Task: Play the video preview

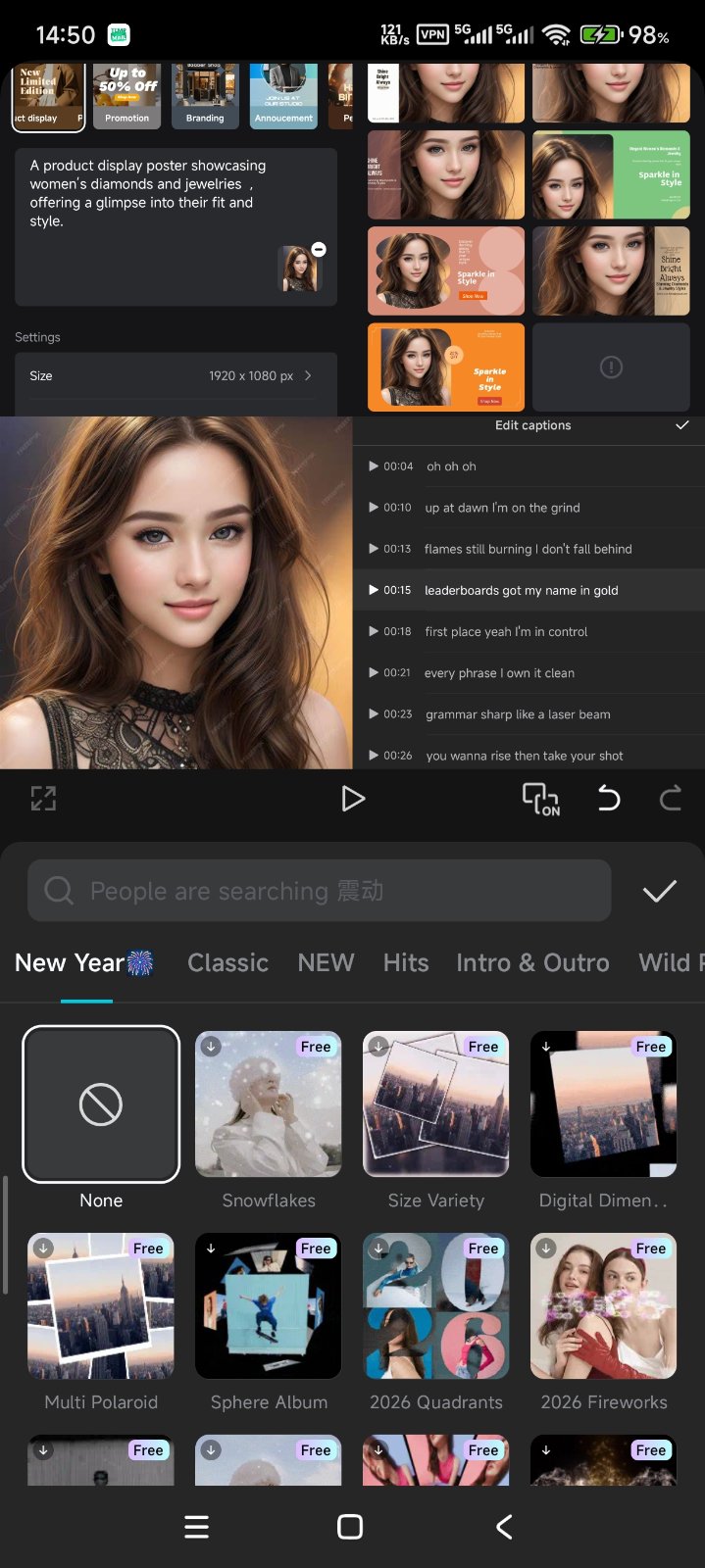Action: pyautogui.click(x=353, y=799)
